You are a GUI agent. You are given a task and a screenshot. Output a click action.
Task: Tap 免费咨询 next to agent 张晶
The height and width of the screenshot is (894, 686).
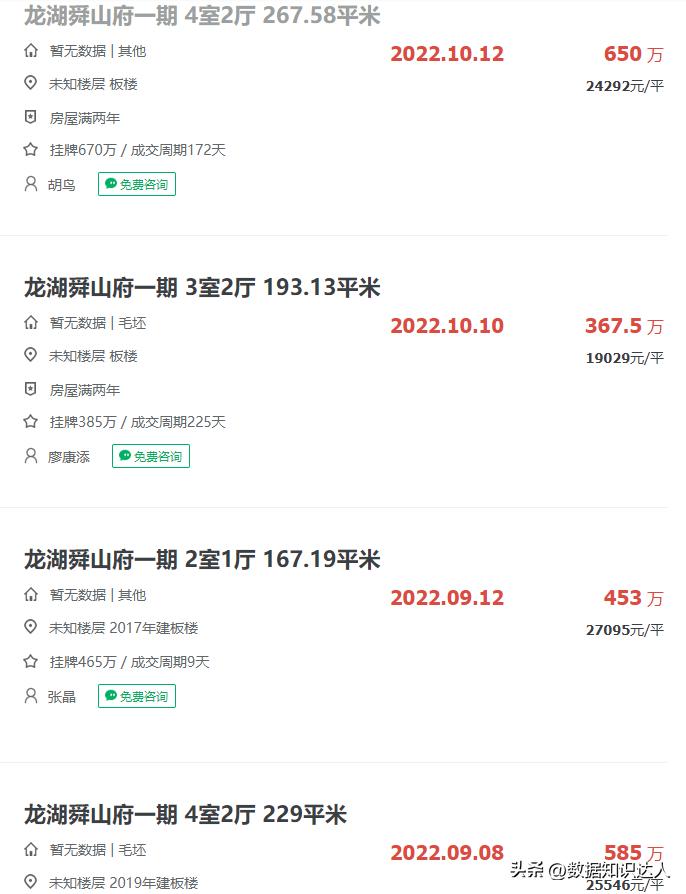pos(137,696)
